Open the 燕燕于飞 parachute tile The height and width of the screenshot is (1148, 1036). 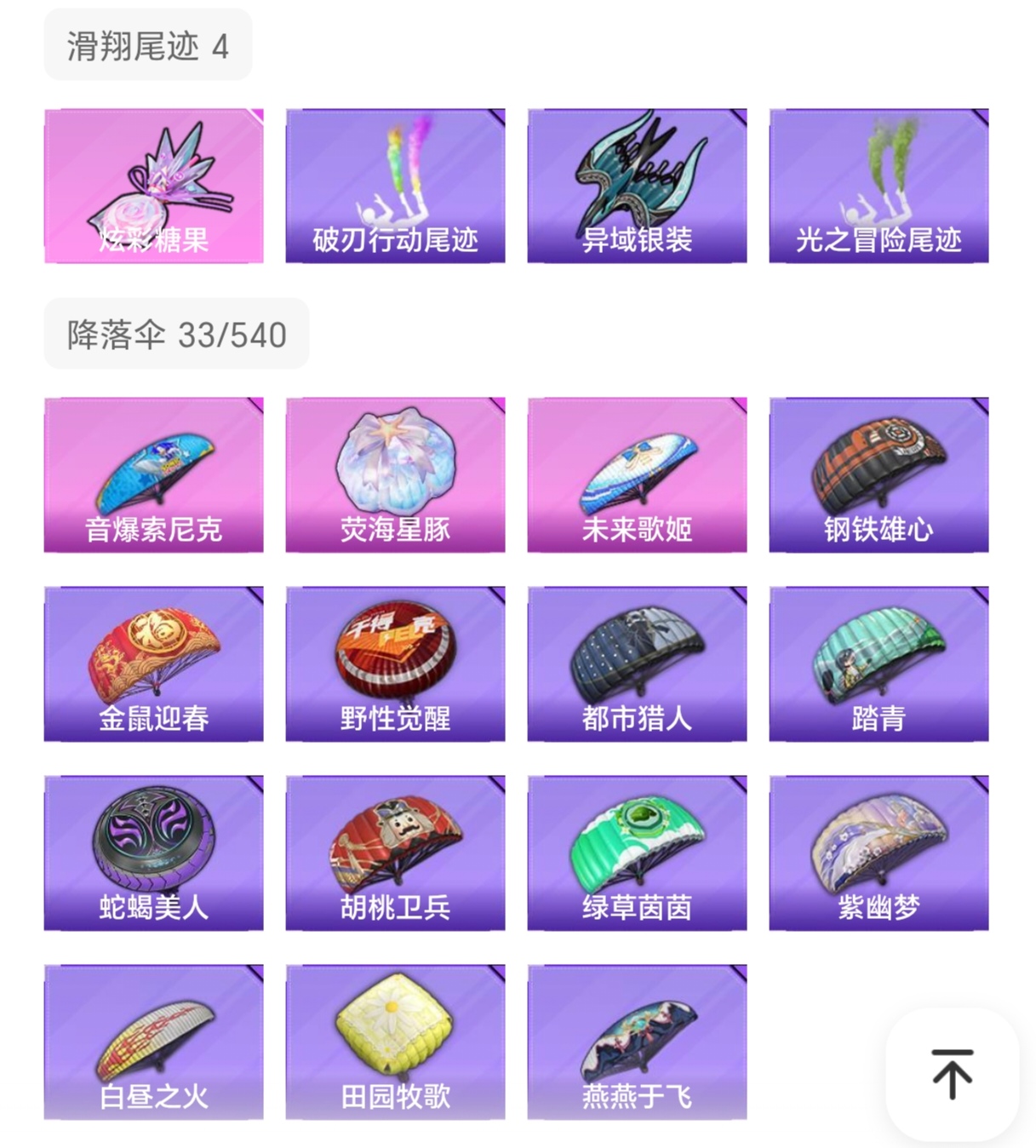(637, 1042)
